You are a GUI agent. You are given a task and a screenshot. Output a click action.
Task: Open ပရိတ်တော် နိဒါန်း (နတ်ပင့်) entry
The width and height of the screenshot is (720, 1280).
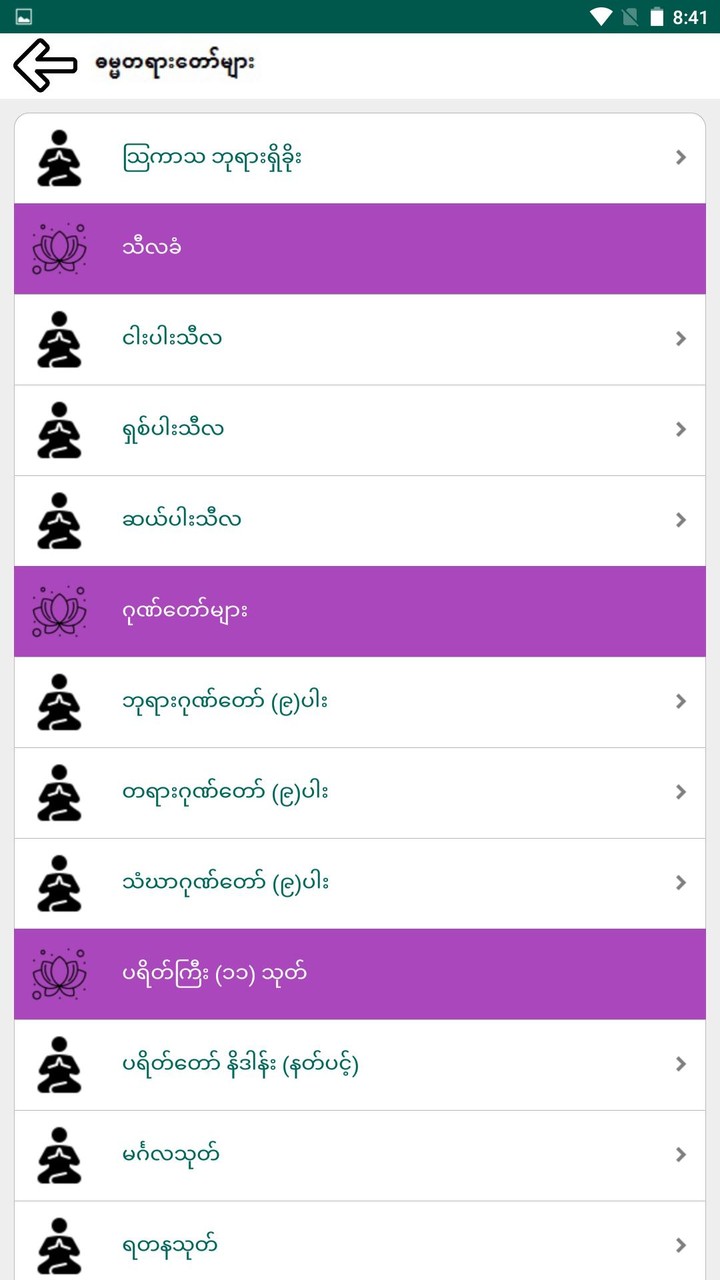click(x=360, y=1064)
